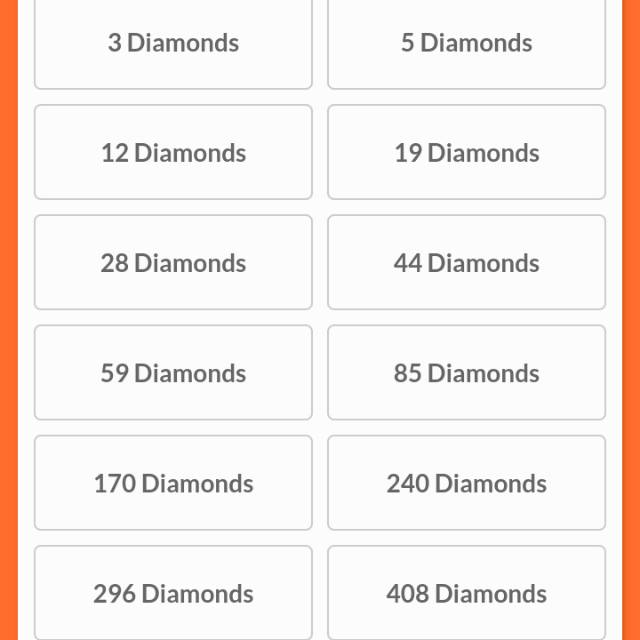Choose the 5 Diamonds option
Image resolution: width=640 pixels, height=640 pixels.
pyautogui.click(x=466, y=43)
